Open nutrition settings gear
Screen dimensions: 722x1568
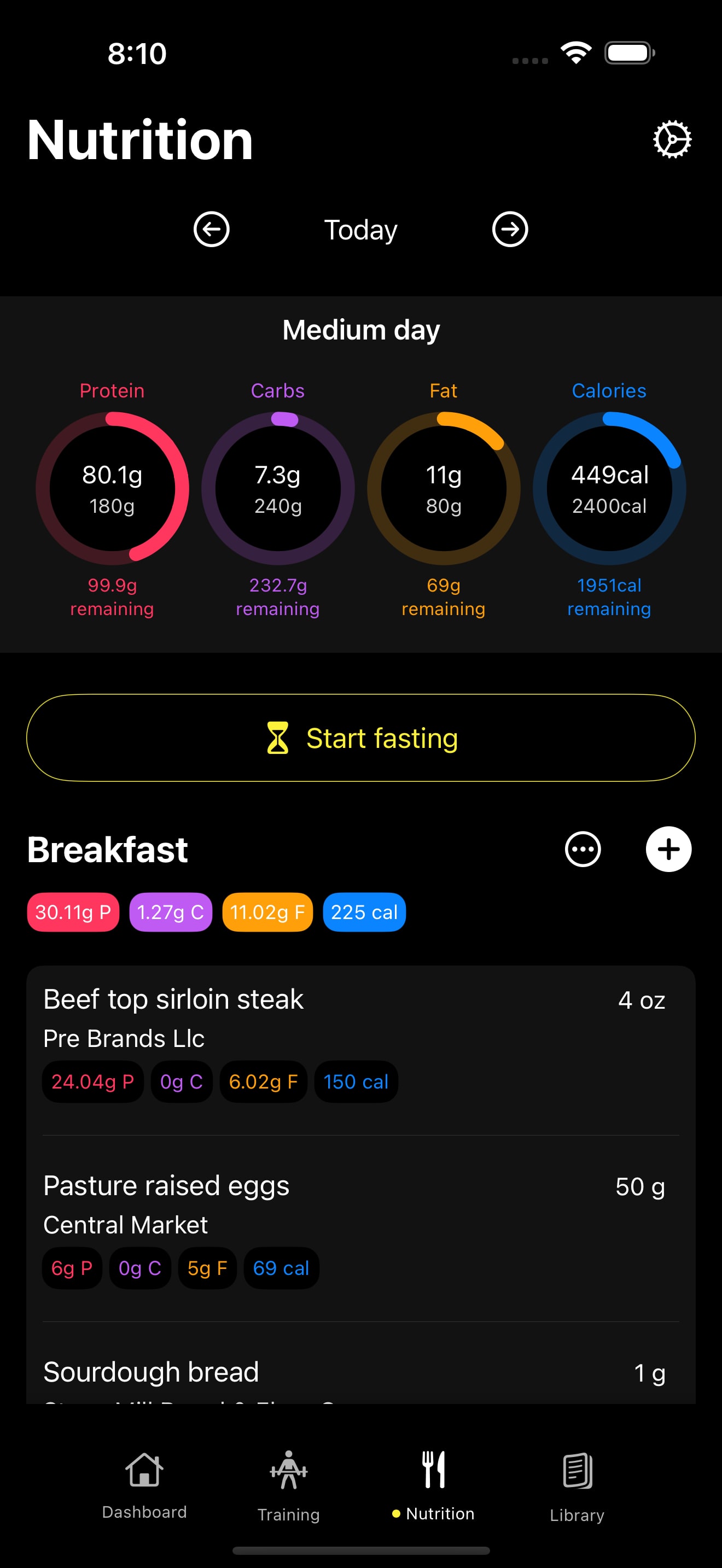pyautogui.click(x=672, y=139)
